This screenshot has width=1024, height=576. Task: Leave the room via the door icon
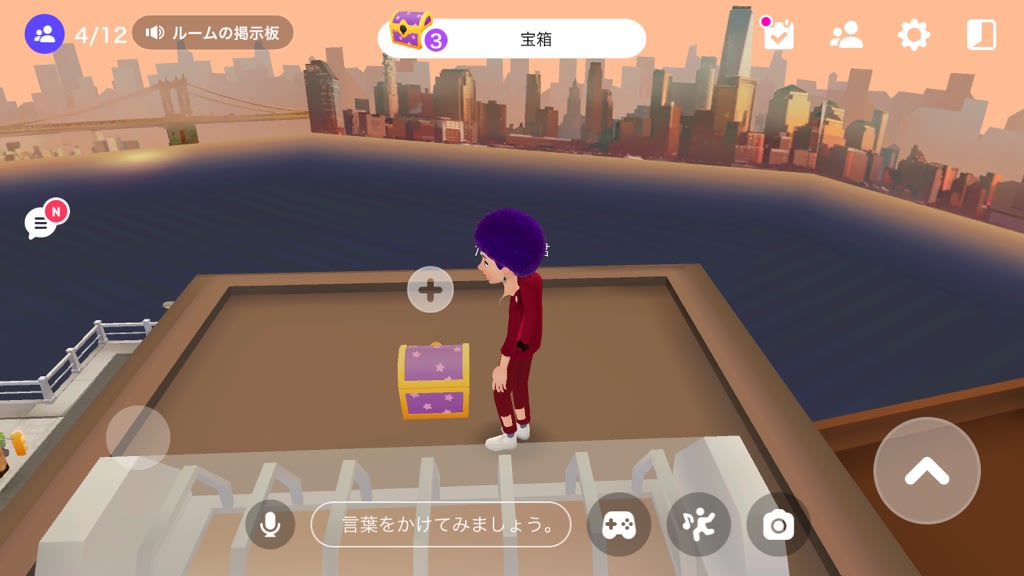(x=981, y=35)
